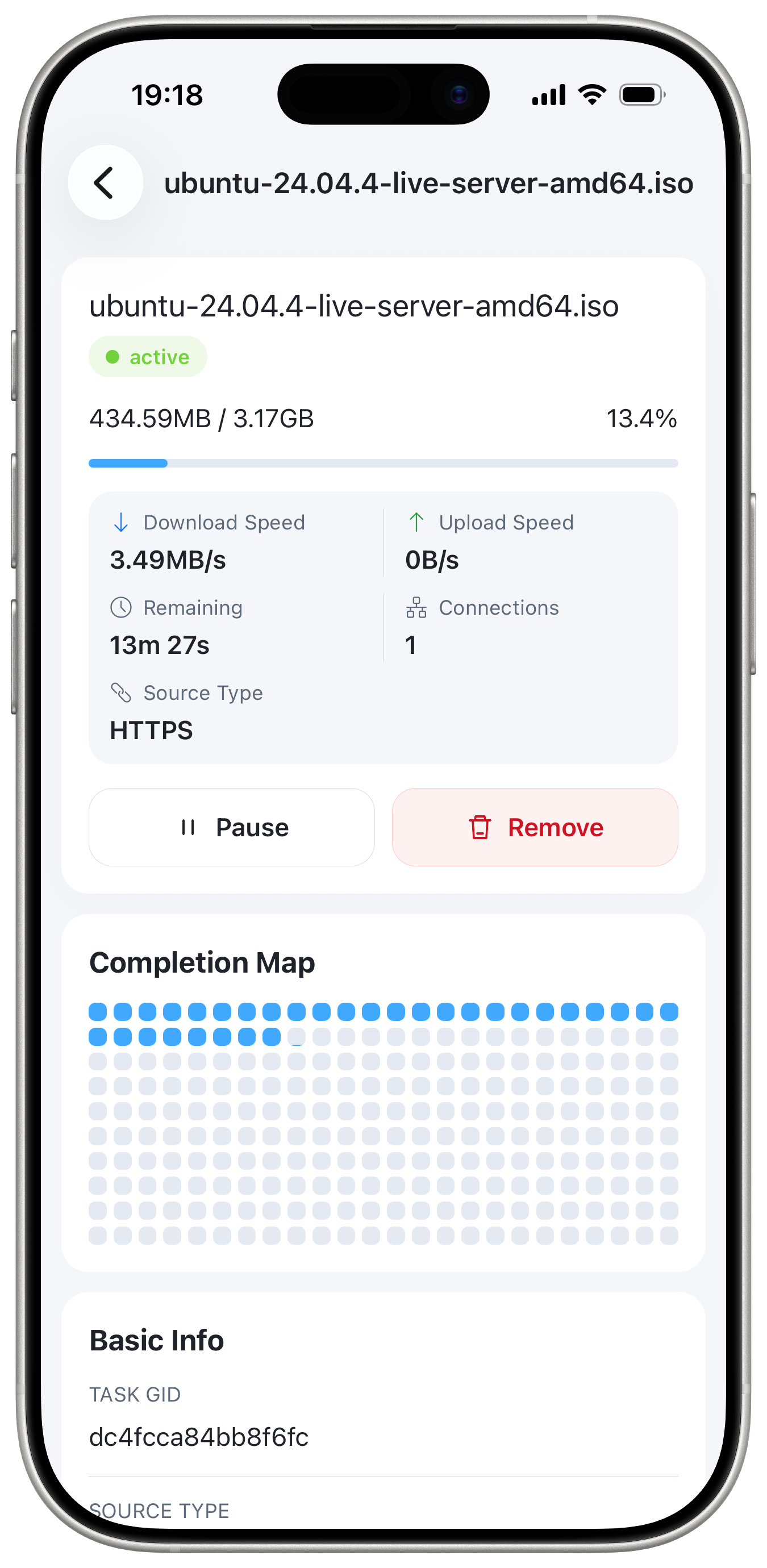The height and width of the screenshot is (1568, 767).
Task: Select the Task GID value dc4fcca84bb8f6fc
Action: pyautogui.click(x=198, y=1437)
